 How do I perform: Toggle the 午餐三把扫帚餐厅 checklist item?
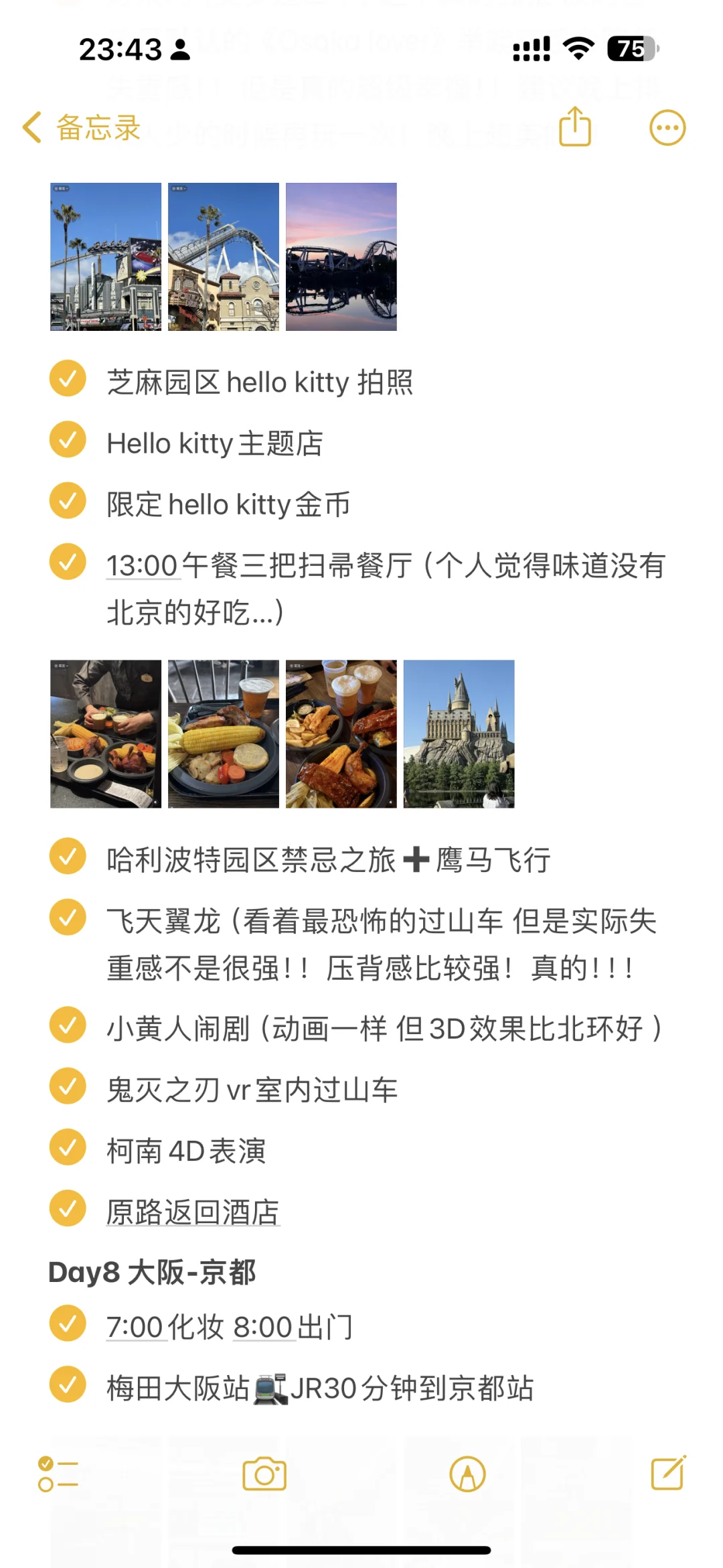(68, 562)
